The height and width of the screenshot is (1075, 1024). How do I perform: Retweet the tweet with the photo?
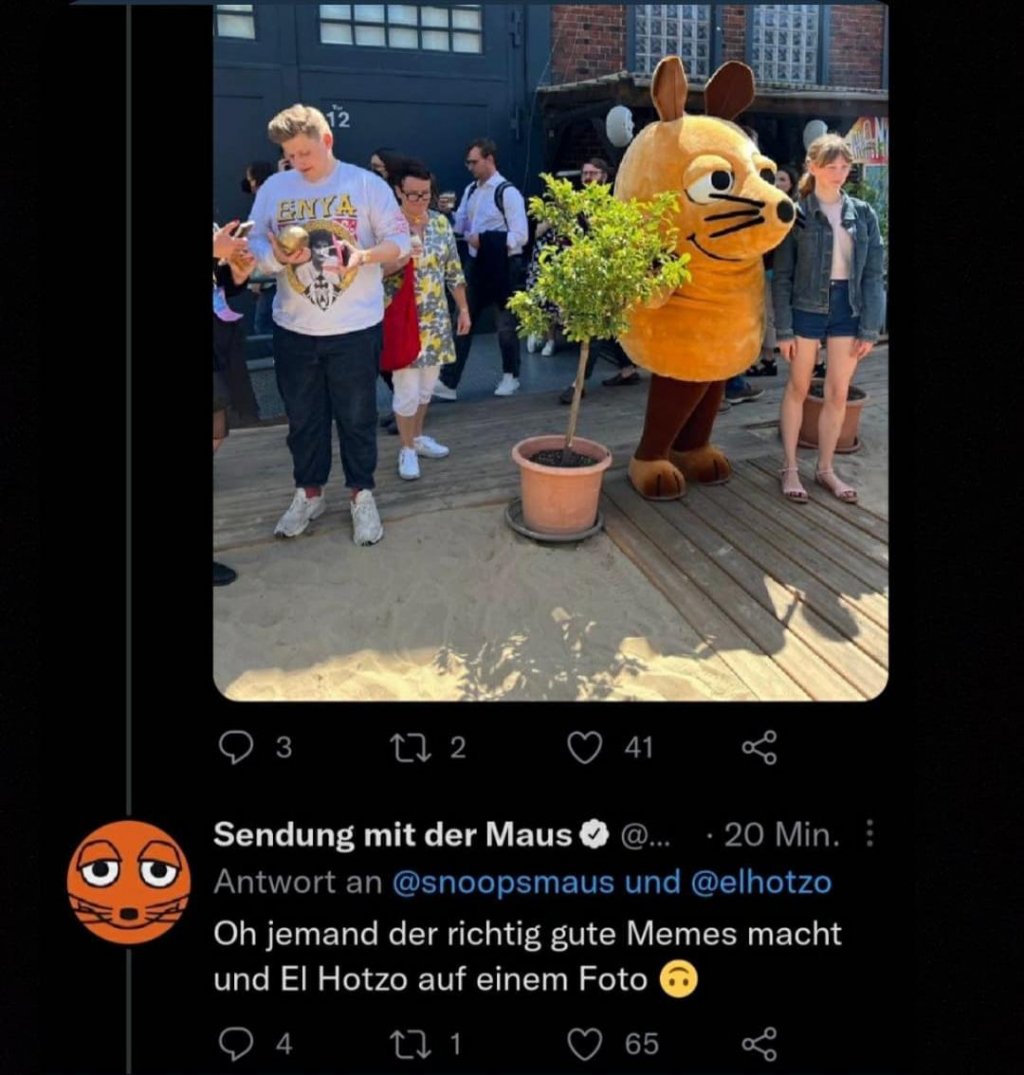(x=404, y=747)
